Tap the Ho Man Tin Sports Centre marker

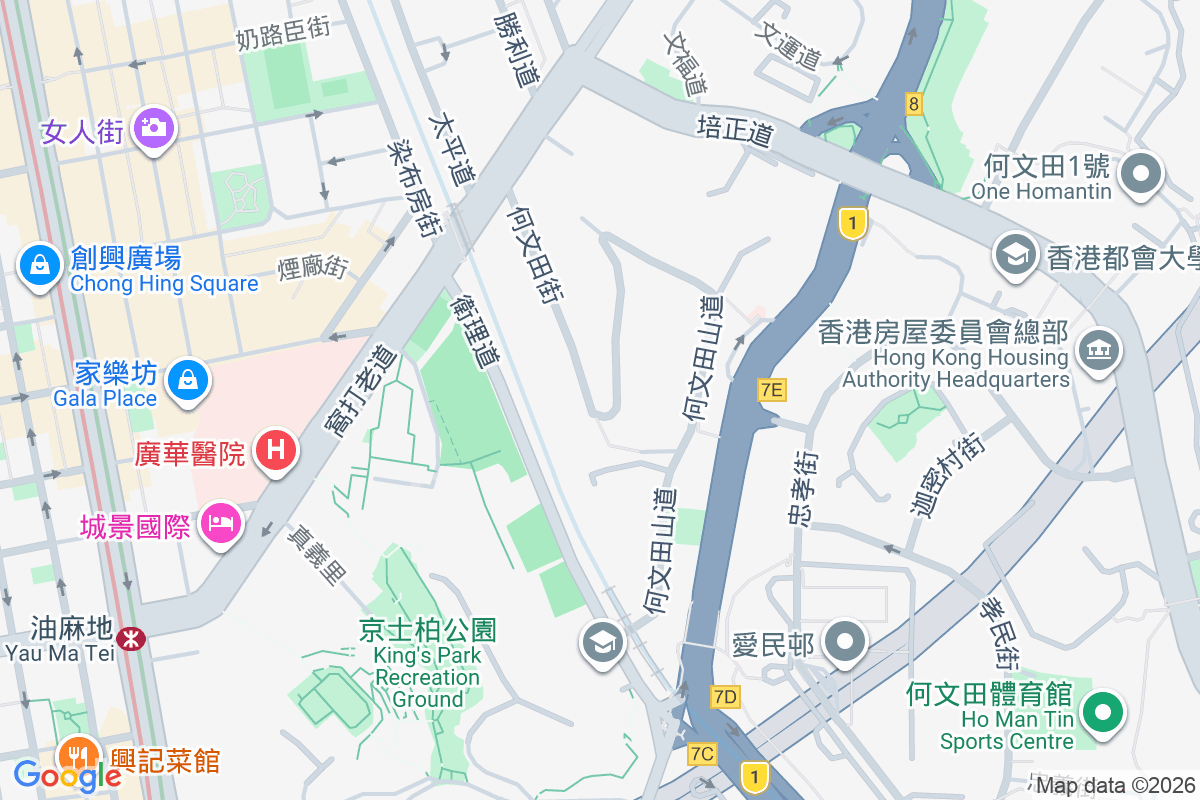click(1104, 713)
